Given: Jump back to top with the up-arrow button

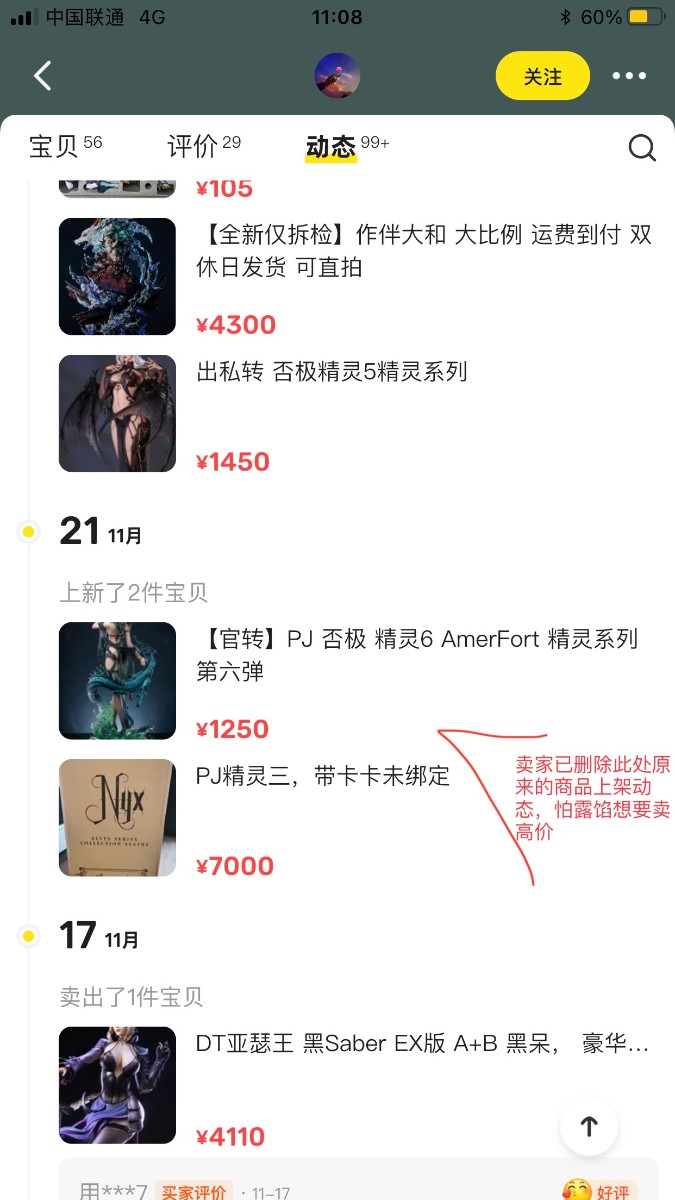Looking at the screenshot, I should pyautogui.click(x=589, y=1127).
